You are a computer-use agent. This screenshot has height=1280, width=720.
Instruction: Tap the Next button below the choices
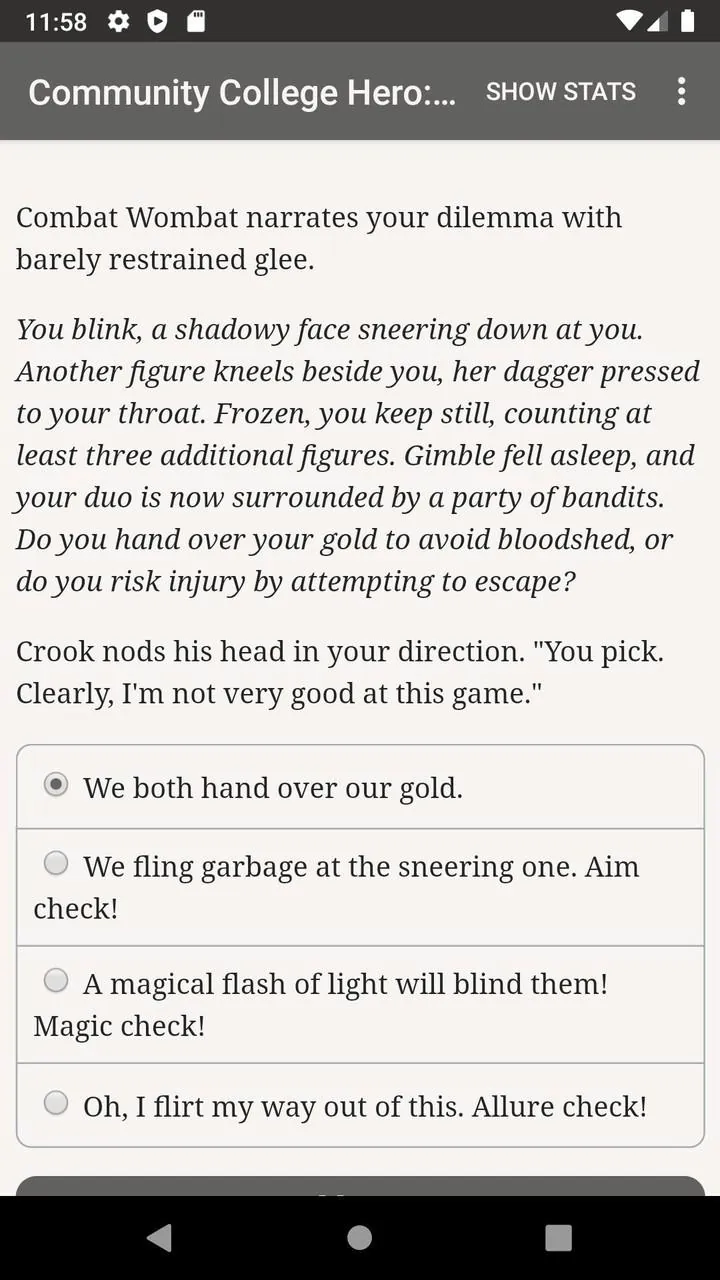360,1187
